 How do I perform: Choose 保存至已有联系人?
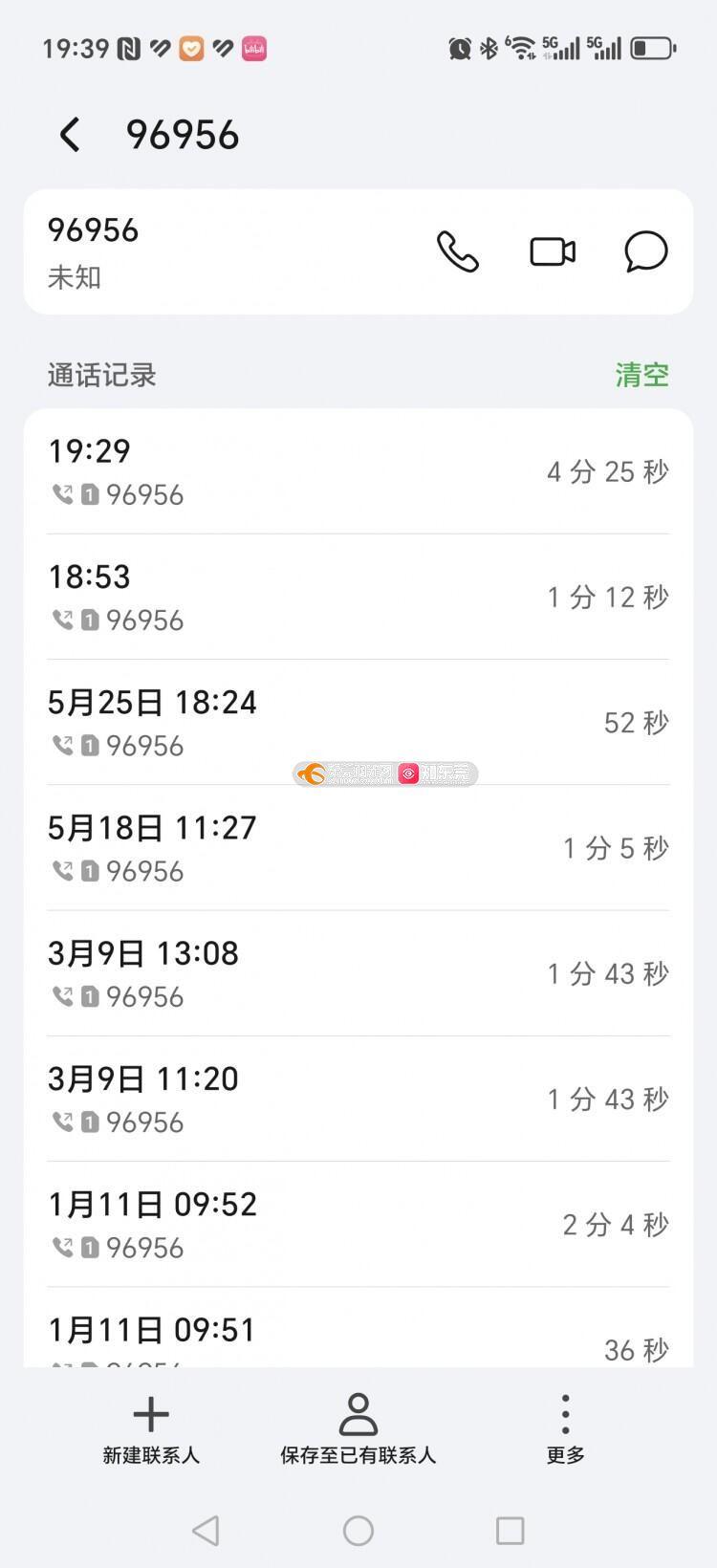click(358, 1429)
